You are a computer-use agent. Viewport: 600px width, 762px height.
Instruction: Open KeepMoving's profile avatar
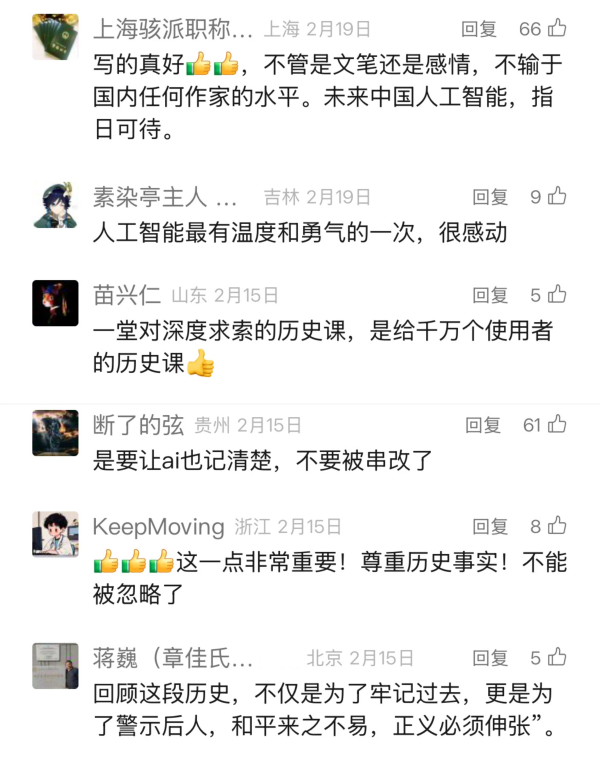point(56,534)
